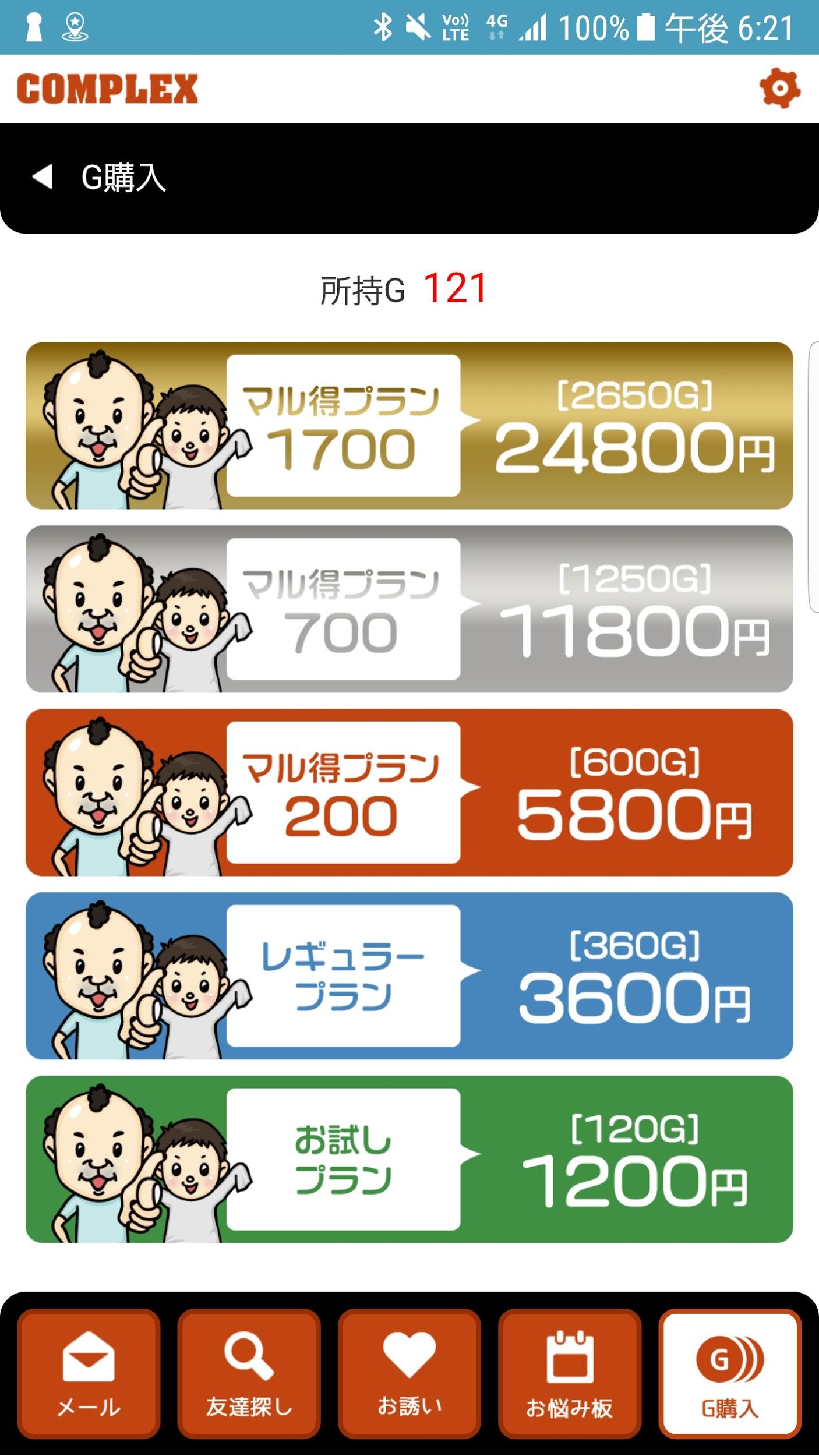Switch to the メール tab

pyautogui.click(x=89, y=1373)
